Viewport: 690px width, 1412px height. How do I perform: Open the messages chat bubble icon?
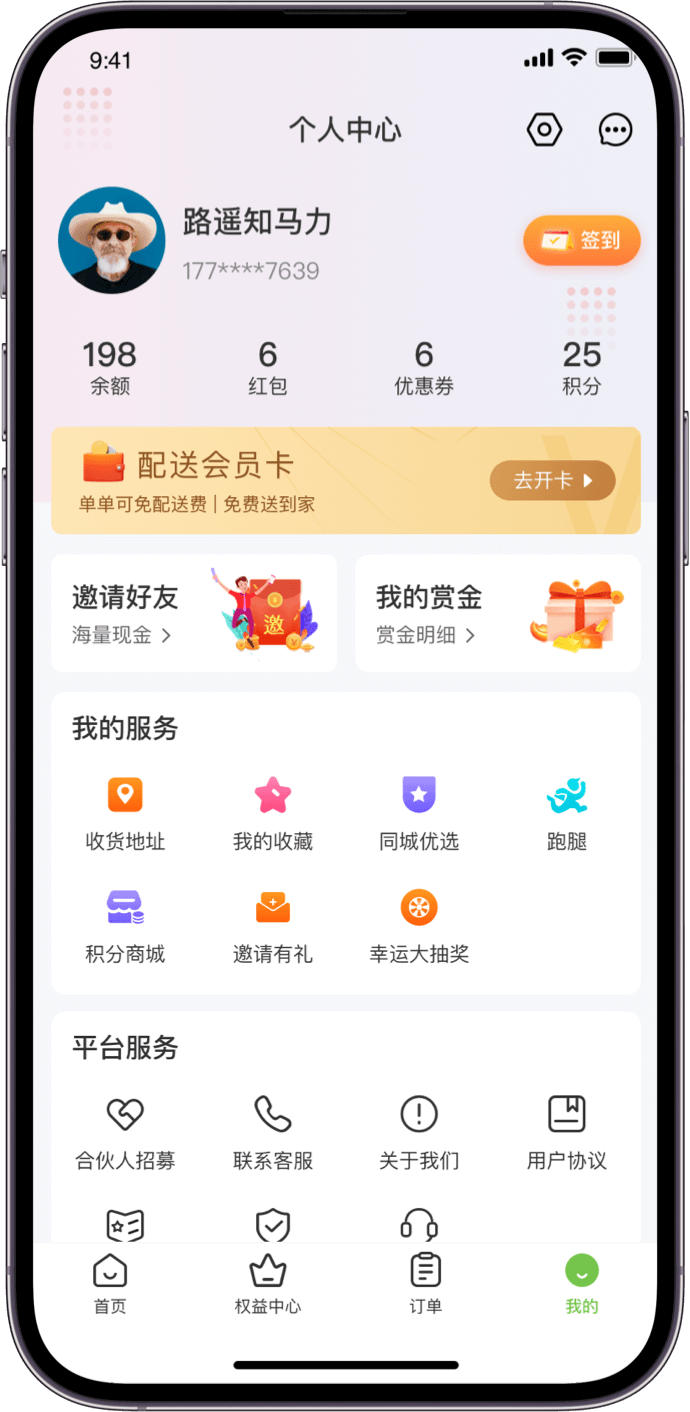tap(615, 130)
